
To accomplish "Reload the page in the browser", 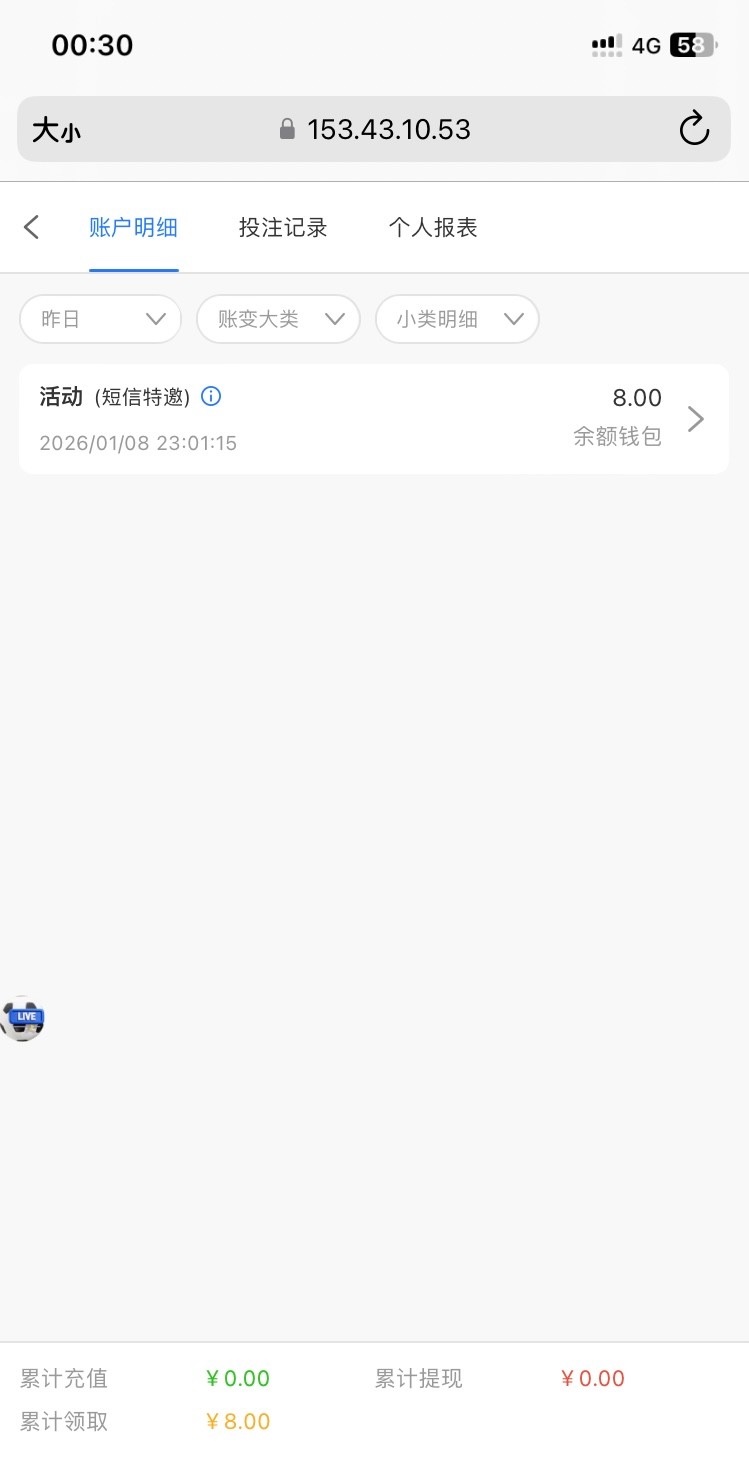I will 694,129.
